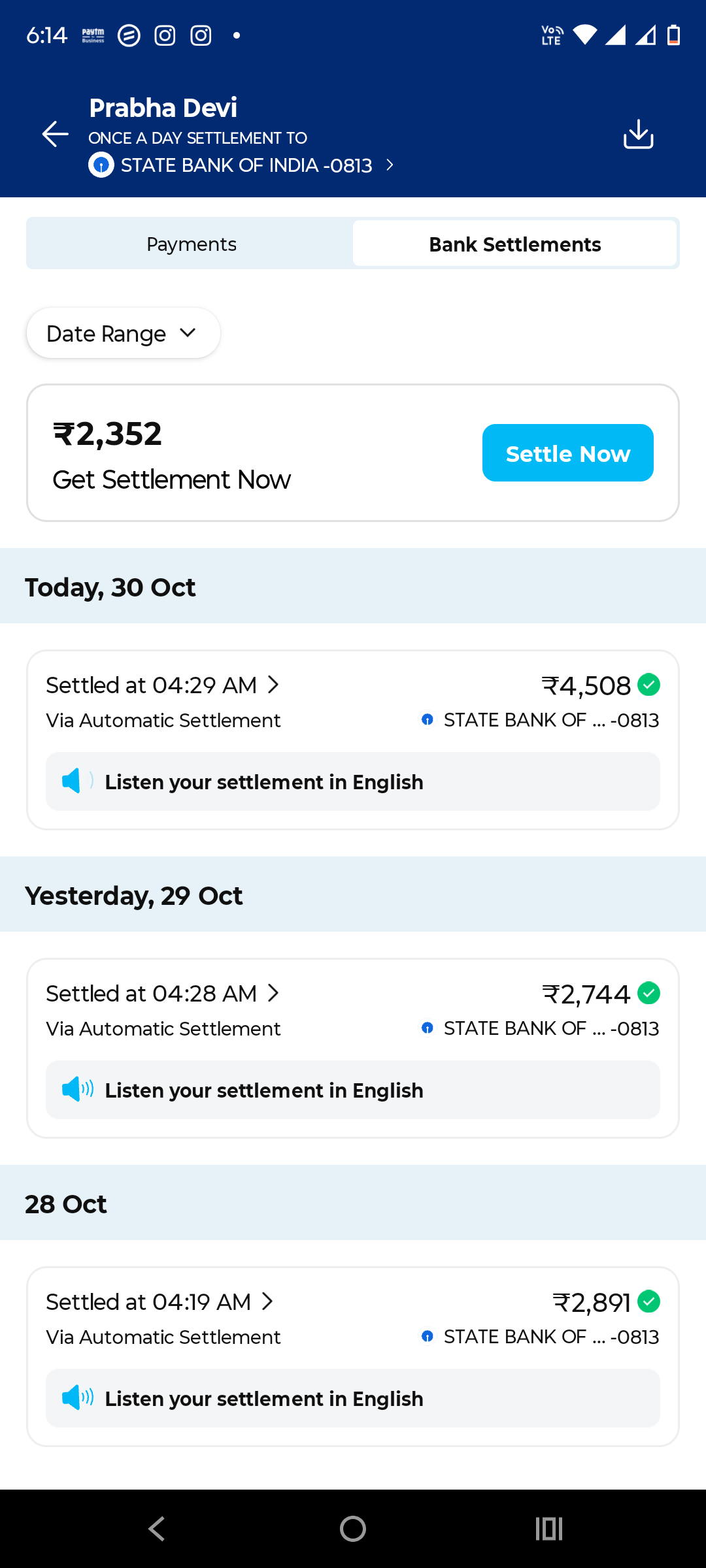The width and height of the screenshot is (706, 1568).
Task: Select the Bank Settlements tab
Action: (x=514, y=244)
